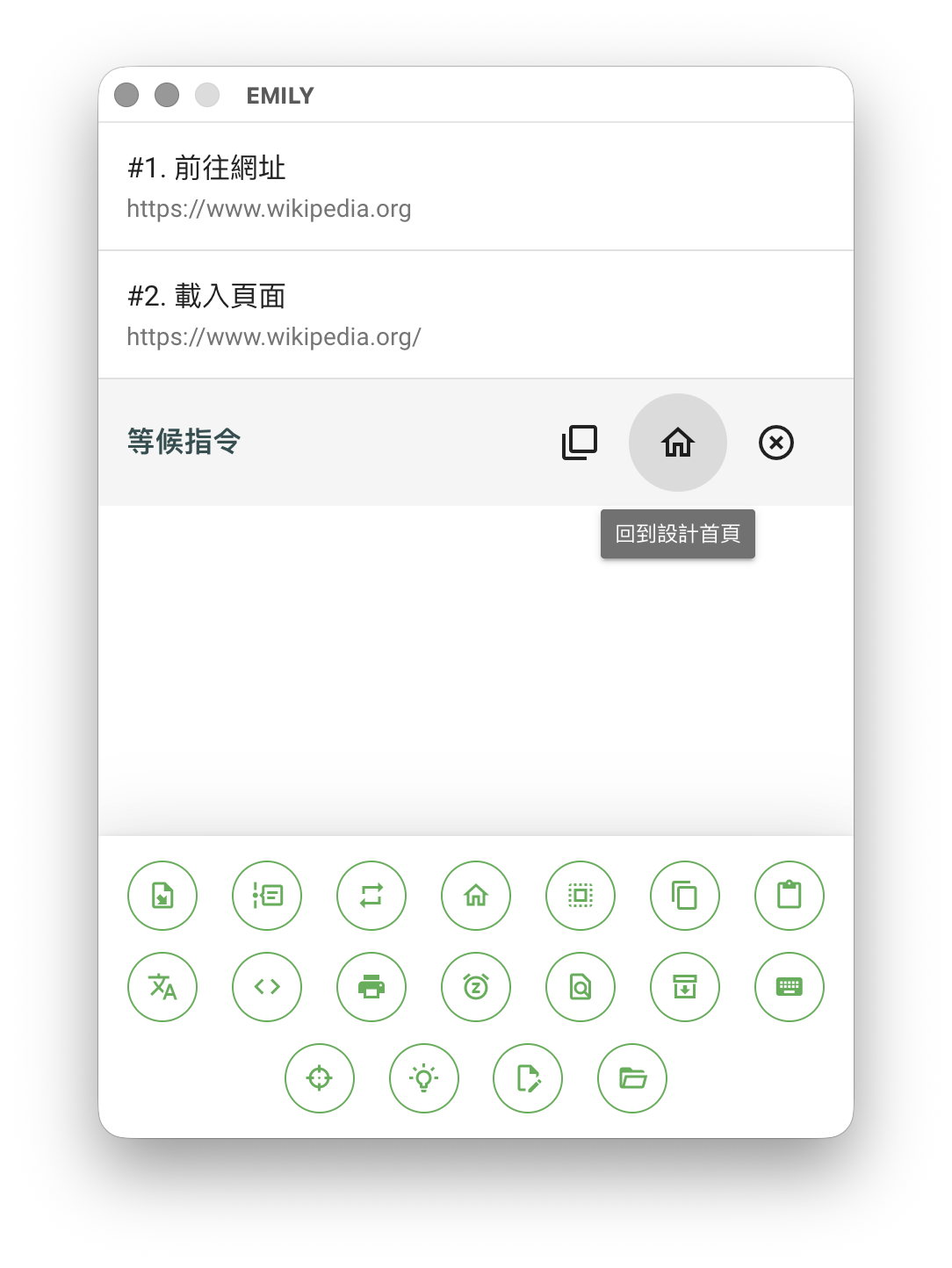Tap the snooze alarm icon
The height and width of the screenshot is (1268, 952).
pyautogui.click(x=476, y=987)
